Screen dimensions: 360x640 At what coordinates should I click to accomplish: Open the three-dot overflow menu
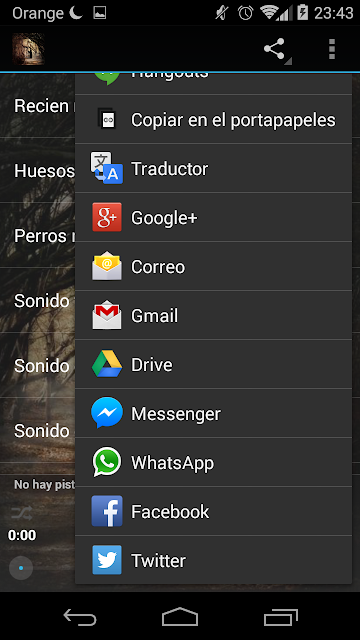[x=332, y=49]
